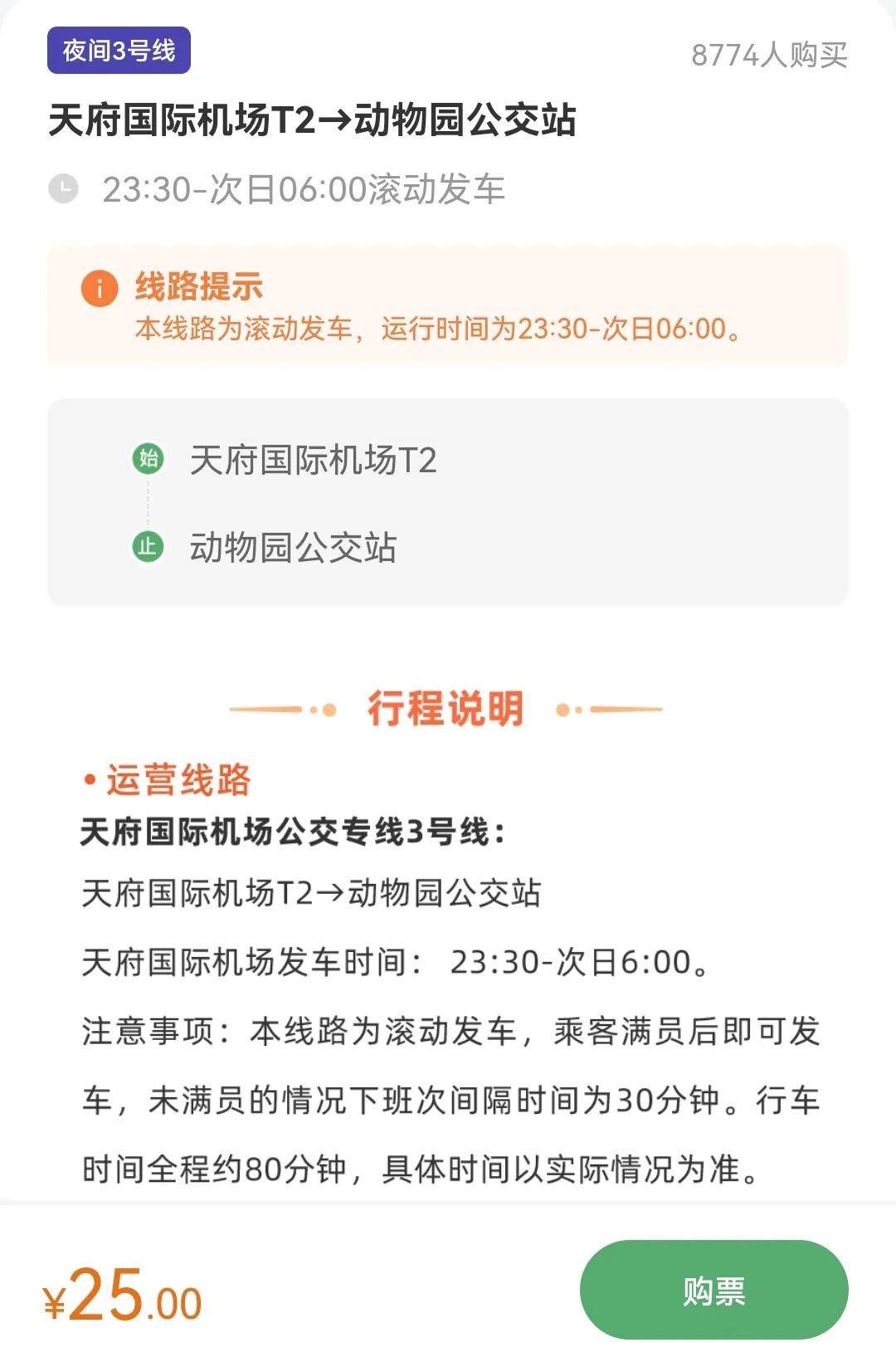Tap the route stations card to highlight it
896x1367 pixels.
(448, 502)
